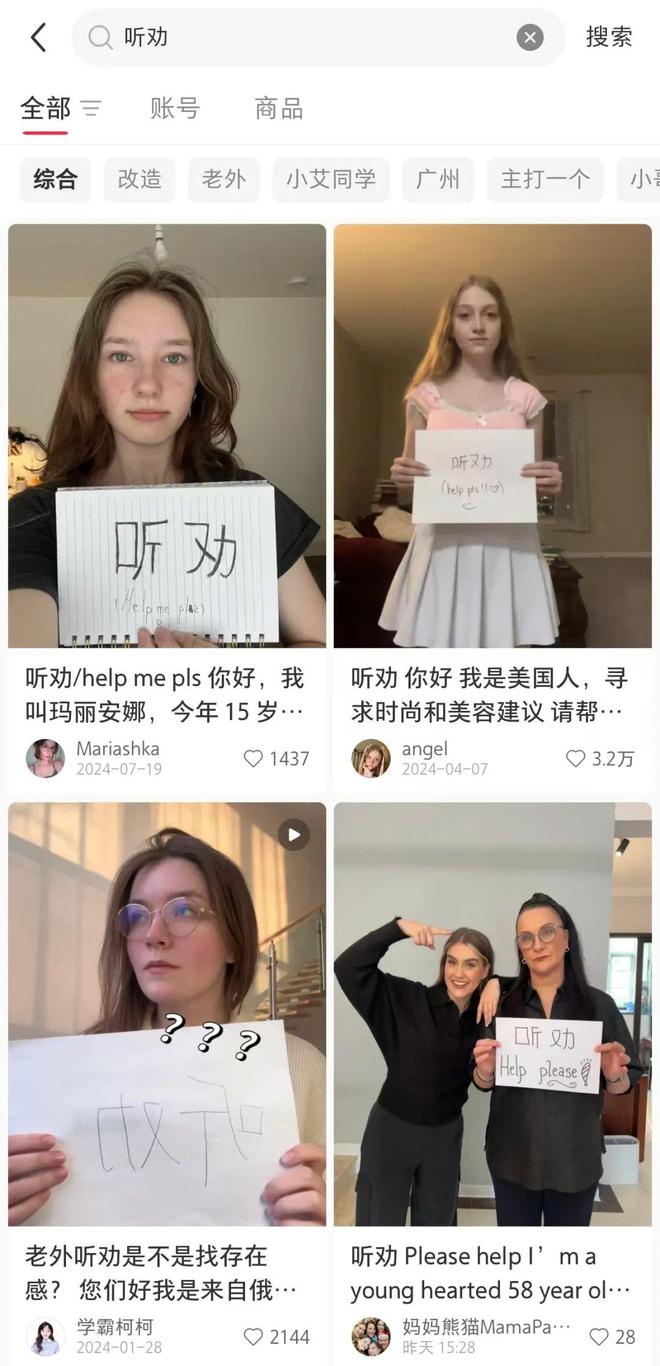Select the 老外 chip

(x=223, y=179)
